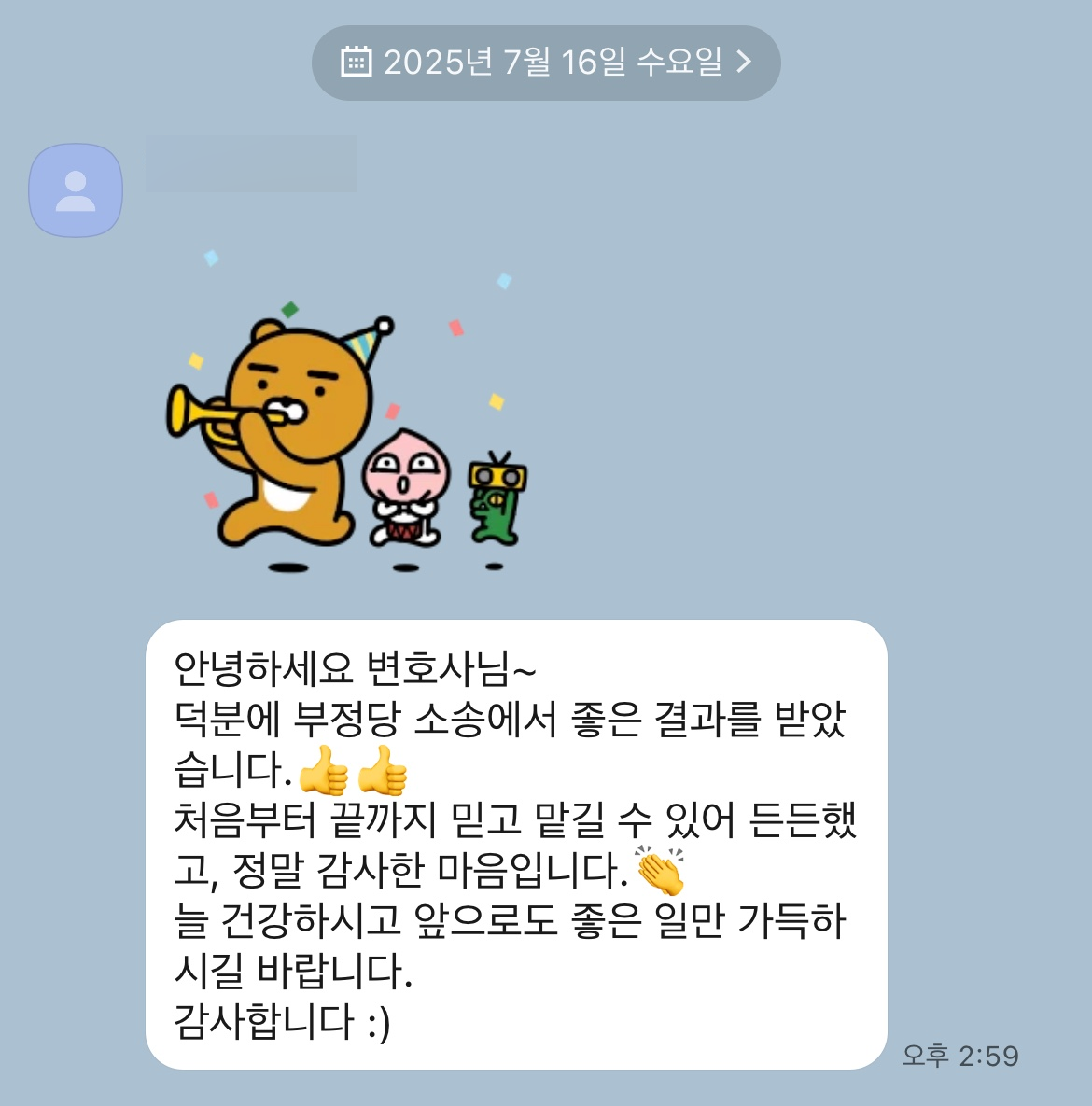Tap the Ryan trumpet emoticon sticker
The image size is (1092, 1106).
(345, 439)
